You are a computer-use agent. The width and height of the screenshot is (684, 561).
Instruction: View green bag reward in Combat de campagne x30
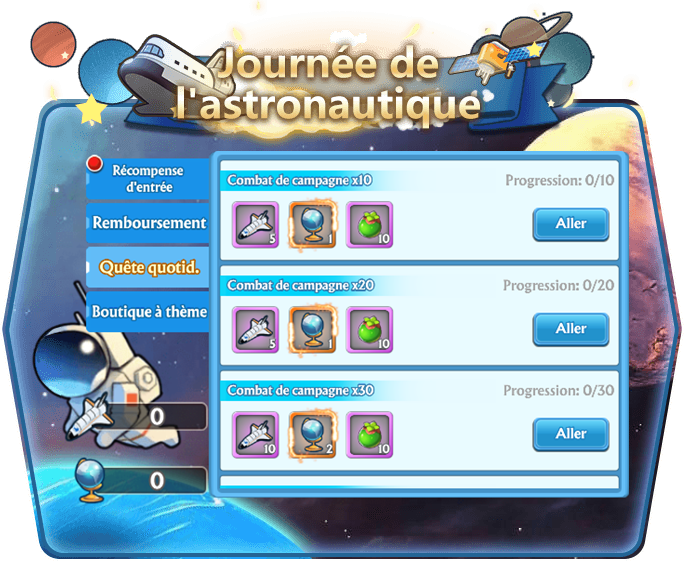pos(369,434)
